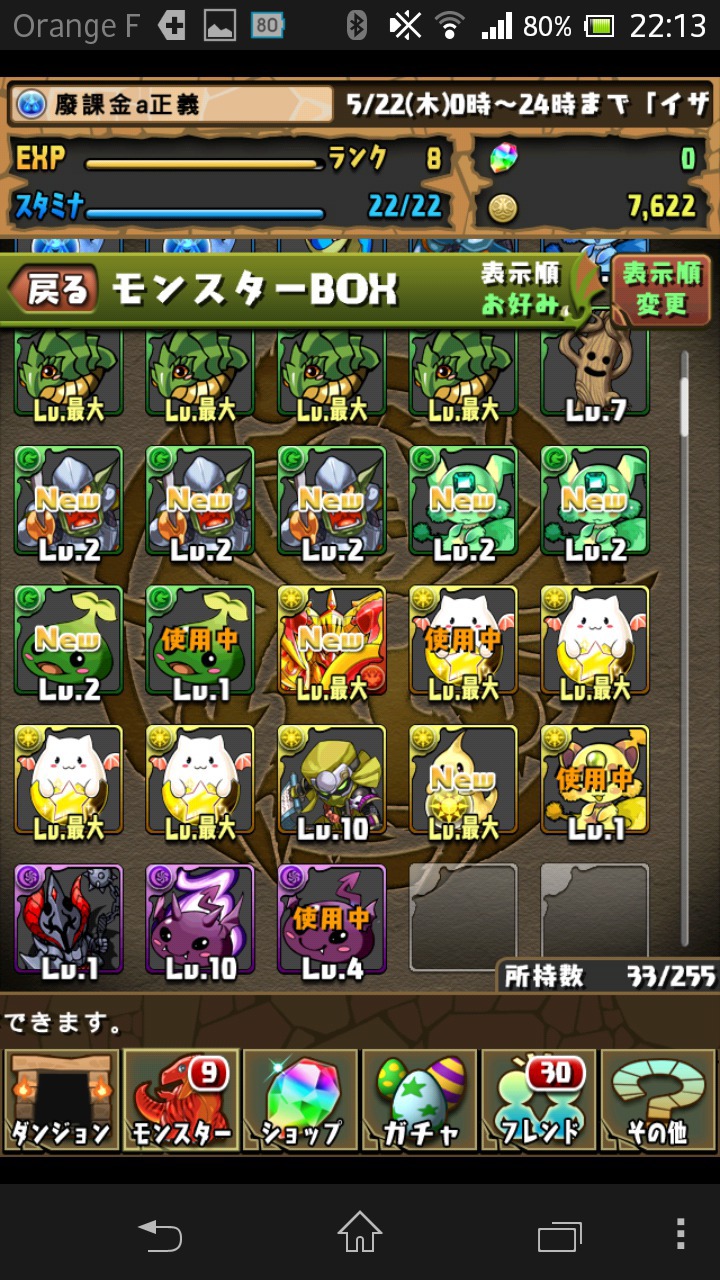
Task: Open the Android recent apps view
Action: pos(560,1235)
